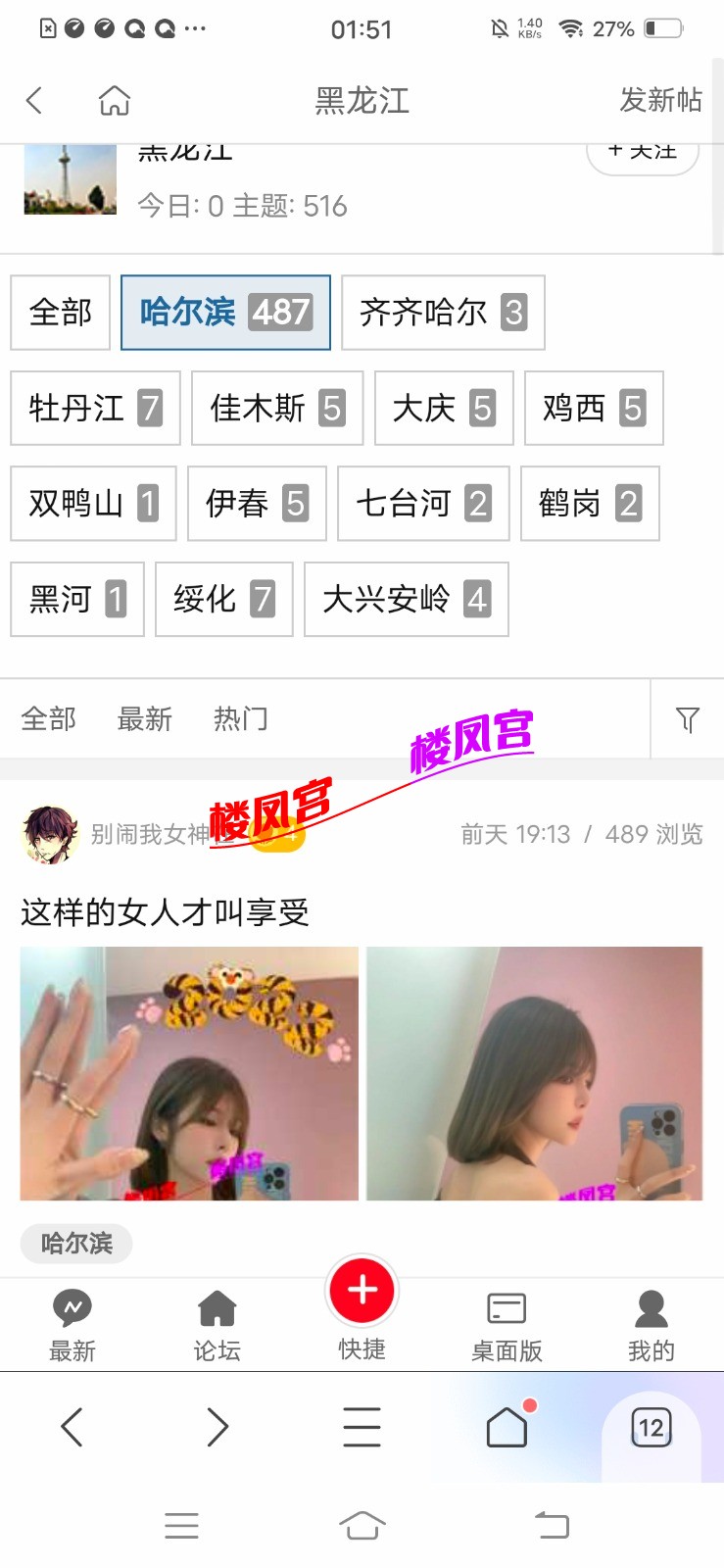This screenshot has height=1568, width=724.
Task: Switch to the 热门 hot posts tab
Action: point(240,718)
